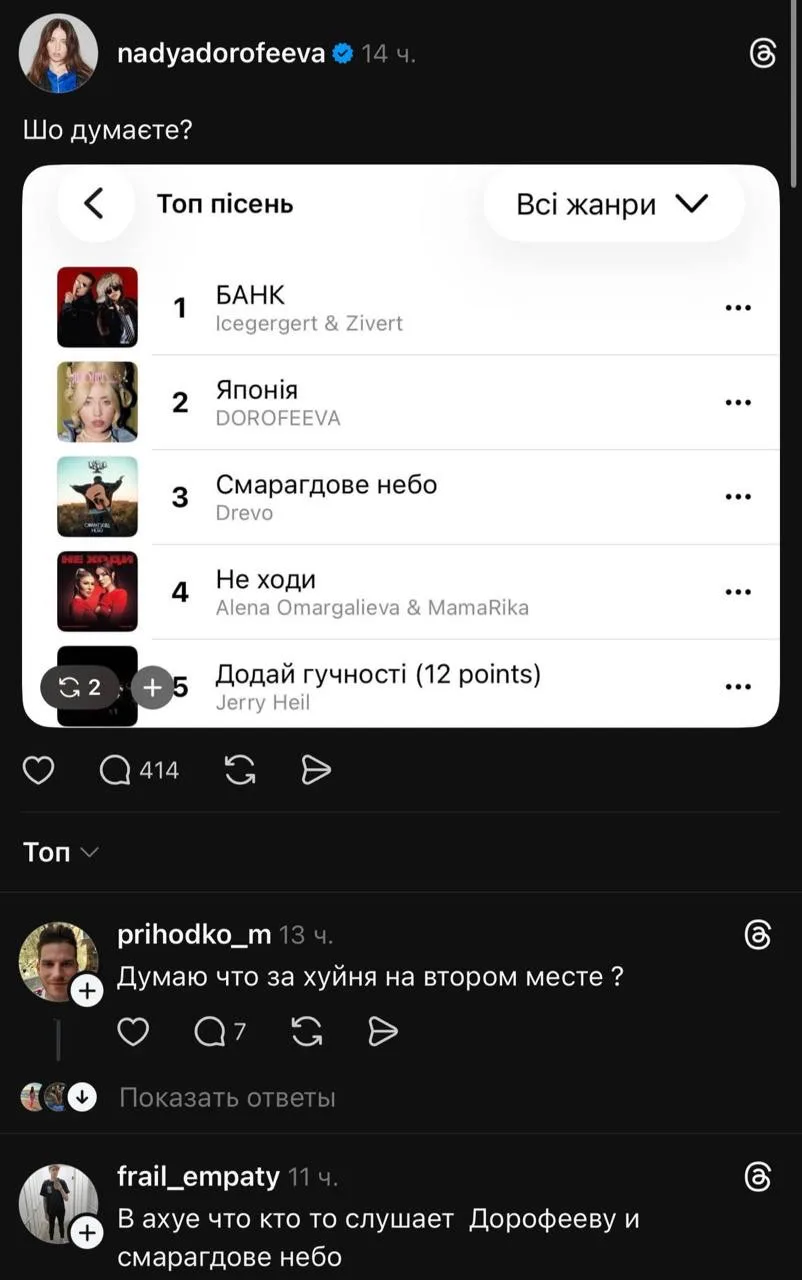The image size is (802, 1280).
Task: Open the three-dot menu for track БАНК
Action: click(738, 307)
